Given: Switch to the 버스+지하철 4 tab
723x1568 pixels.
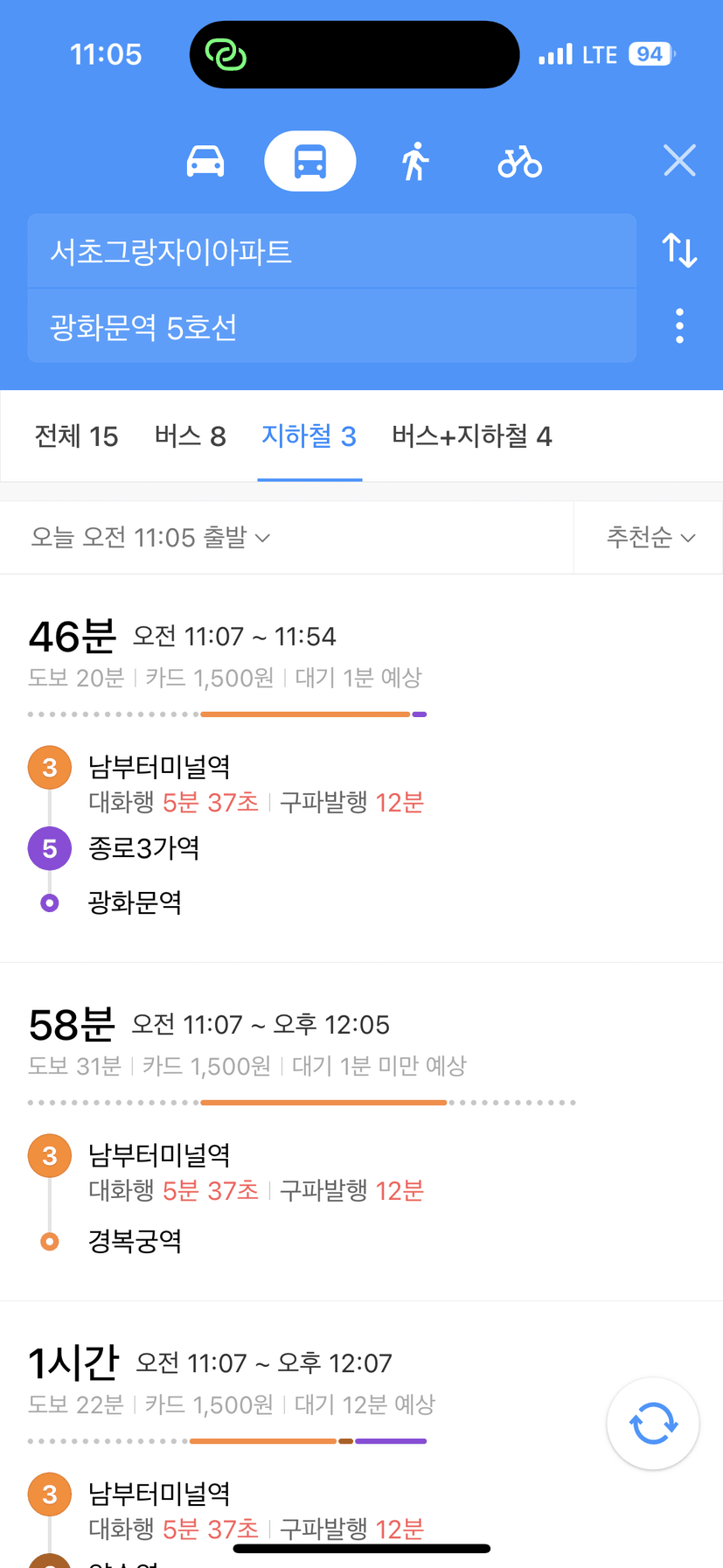Looking at the screenshot, I should click(x=472, y=436).
